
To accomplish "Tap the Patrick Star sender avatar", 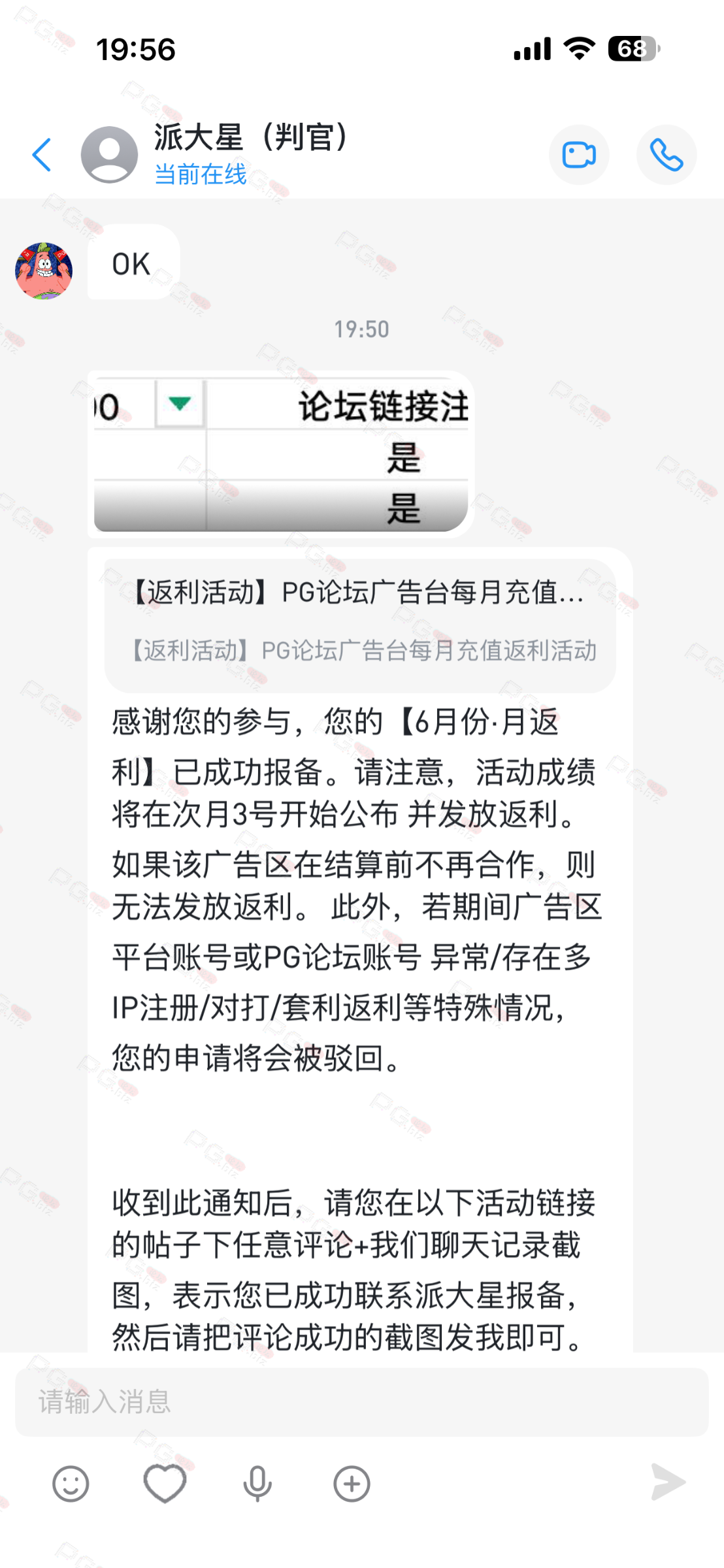I will click(44, 270).
